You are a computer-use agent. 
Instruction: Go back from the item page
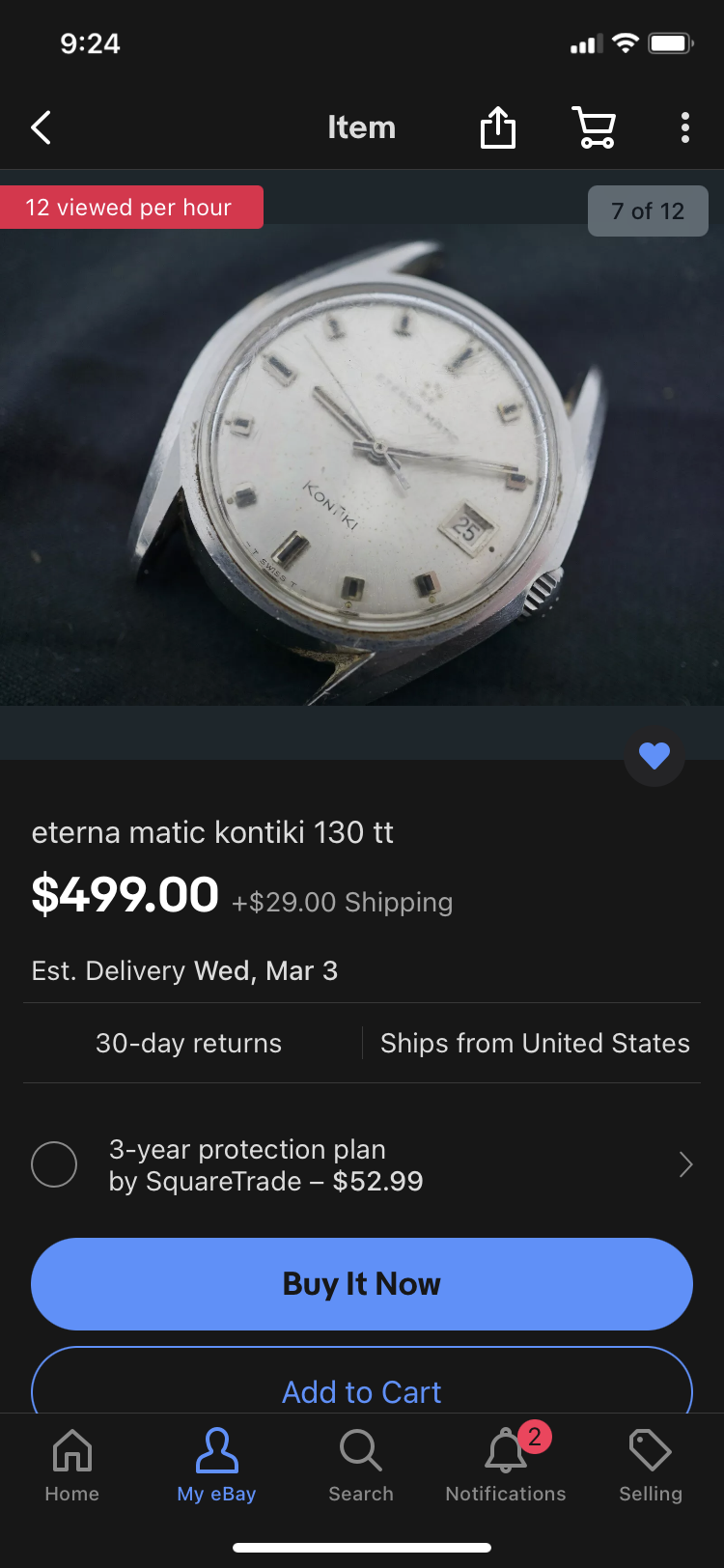click(41, 127)
